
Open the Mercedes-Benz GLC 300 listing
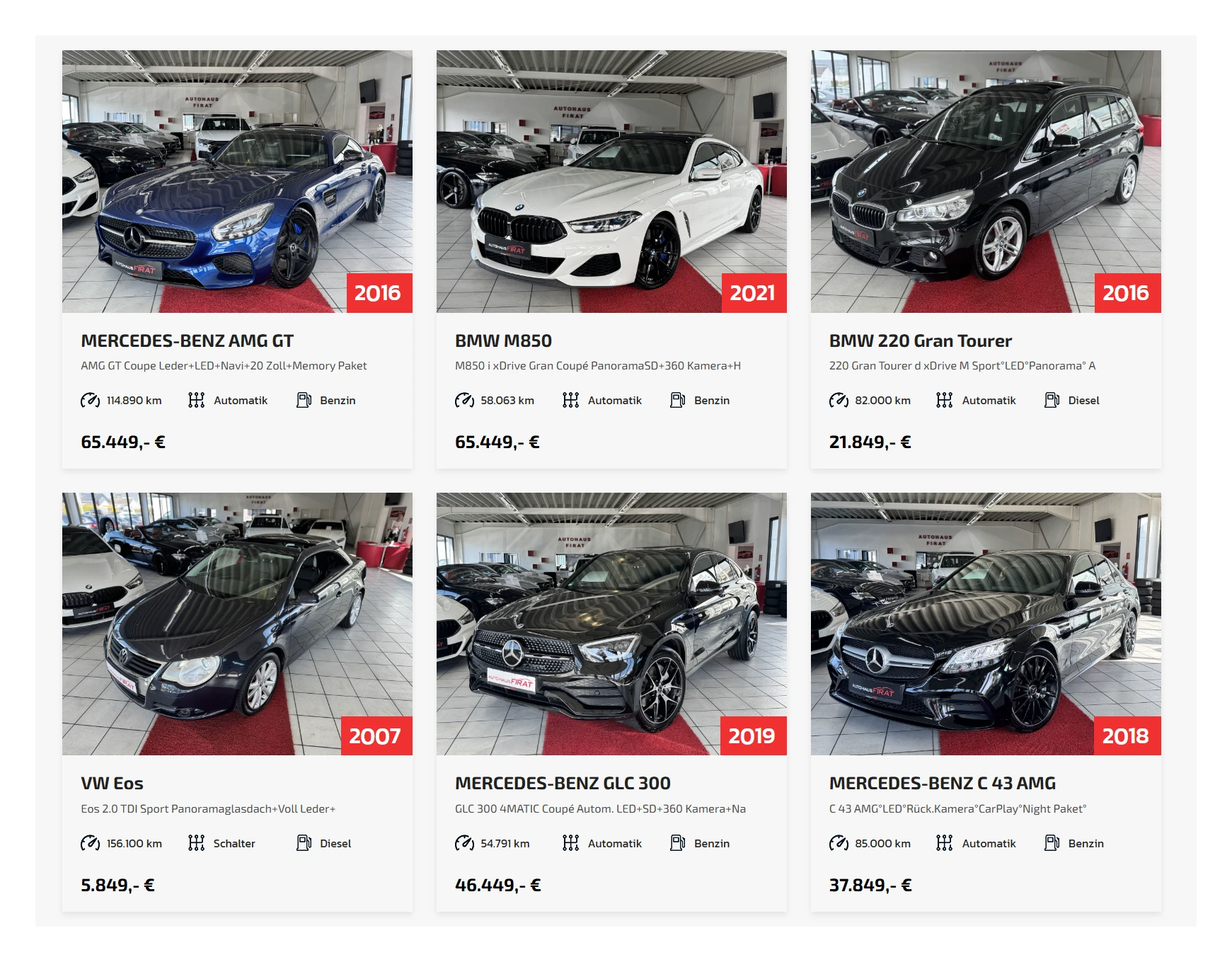(563, 783)
